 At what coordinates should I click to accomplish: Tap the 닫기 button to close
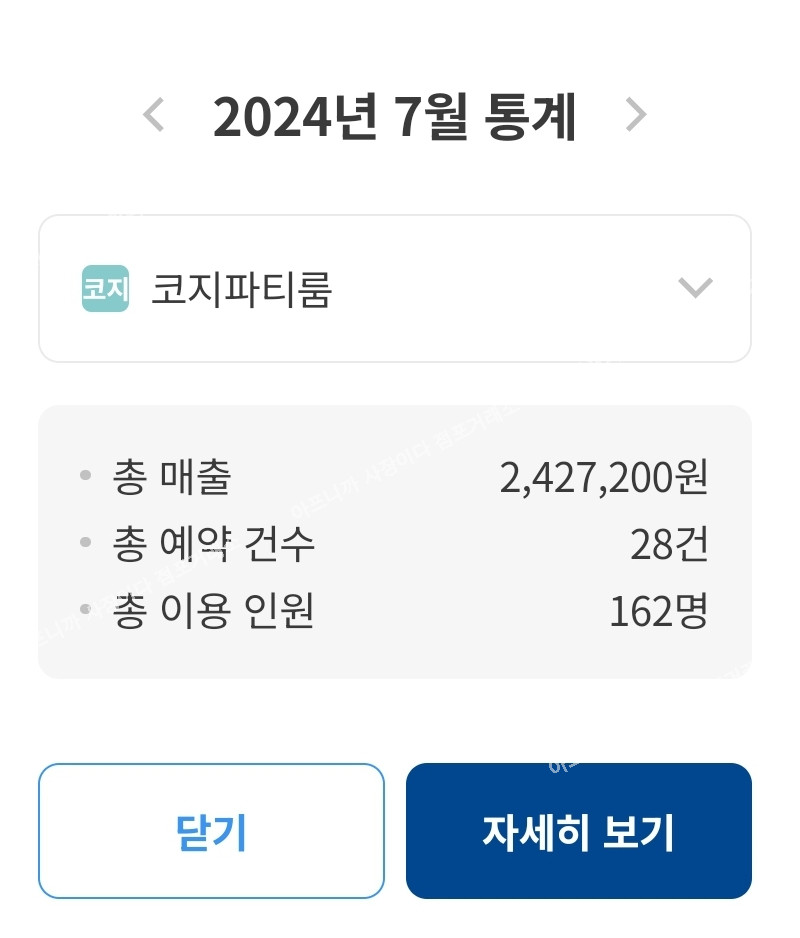tap(211, 831)
